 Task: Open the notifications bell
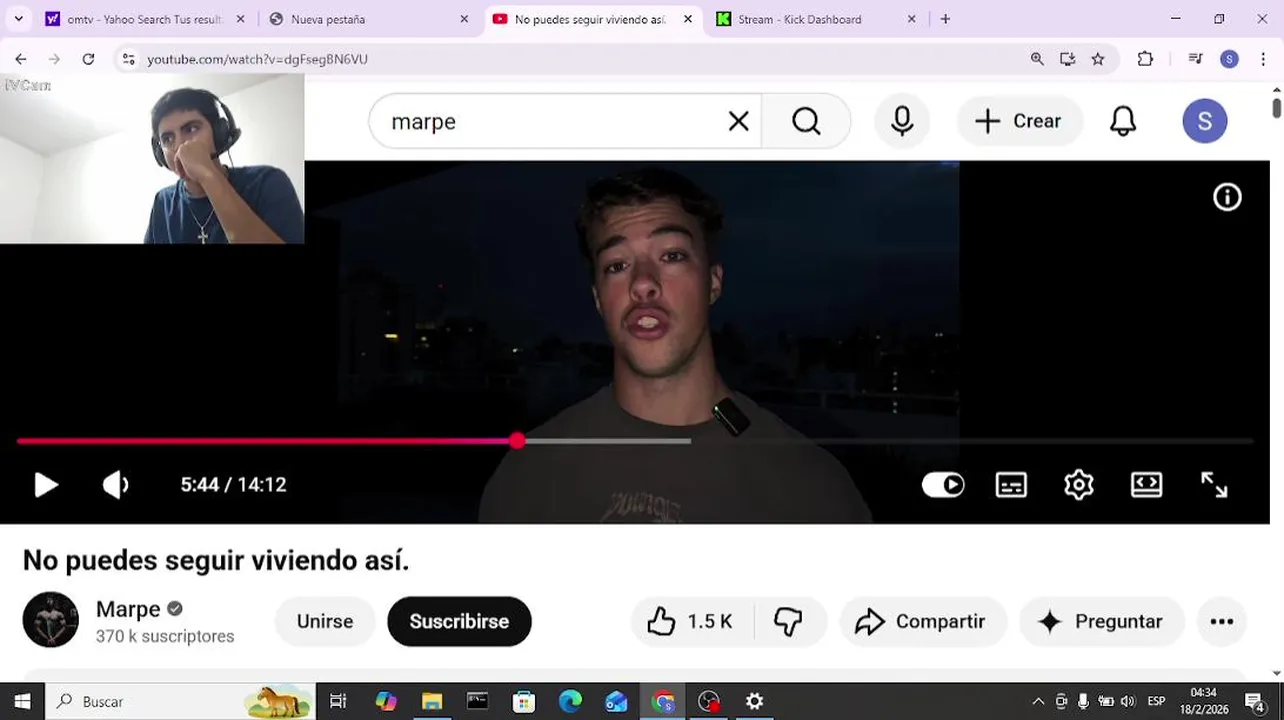1123,122
